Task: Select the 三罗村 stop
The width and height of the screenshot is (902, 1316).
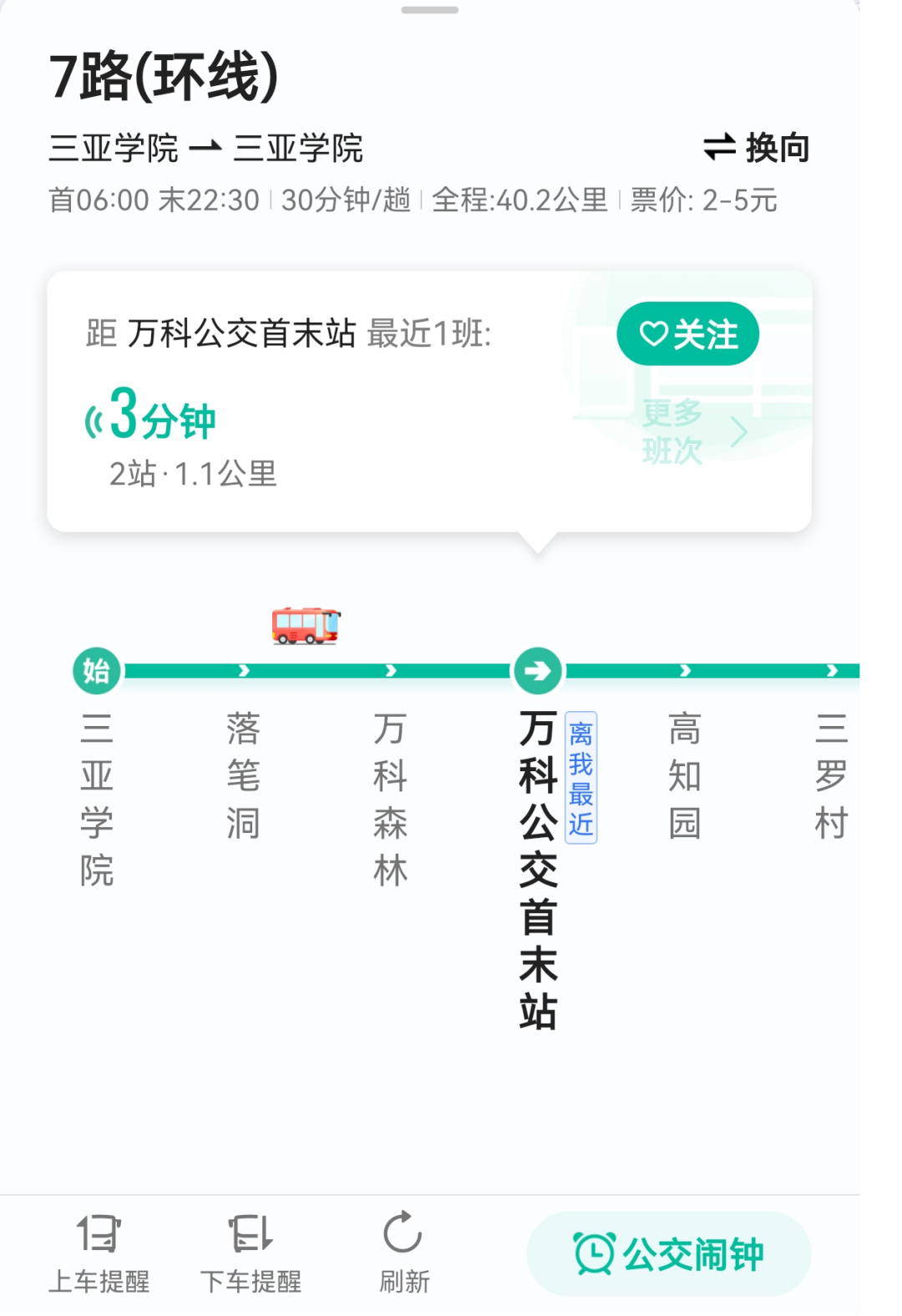Action: coord(831,775)
